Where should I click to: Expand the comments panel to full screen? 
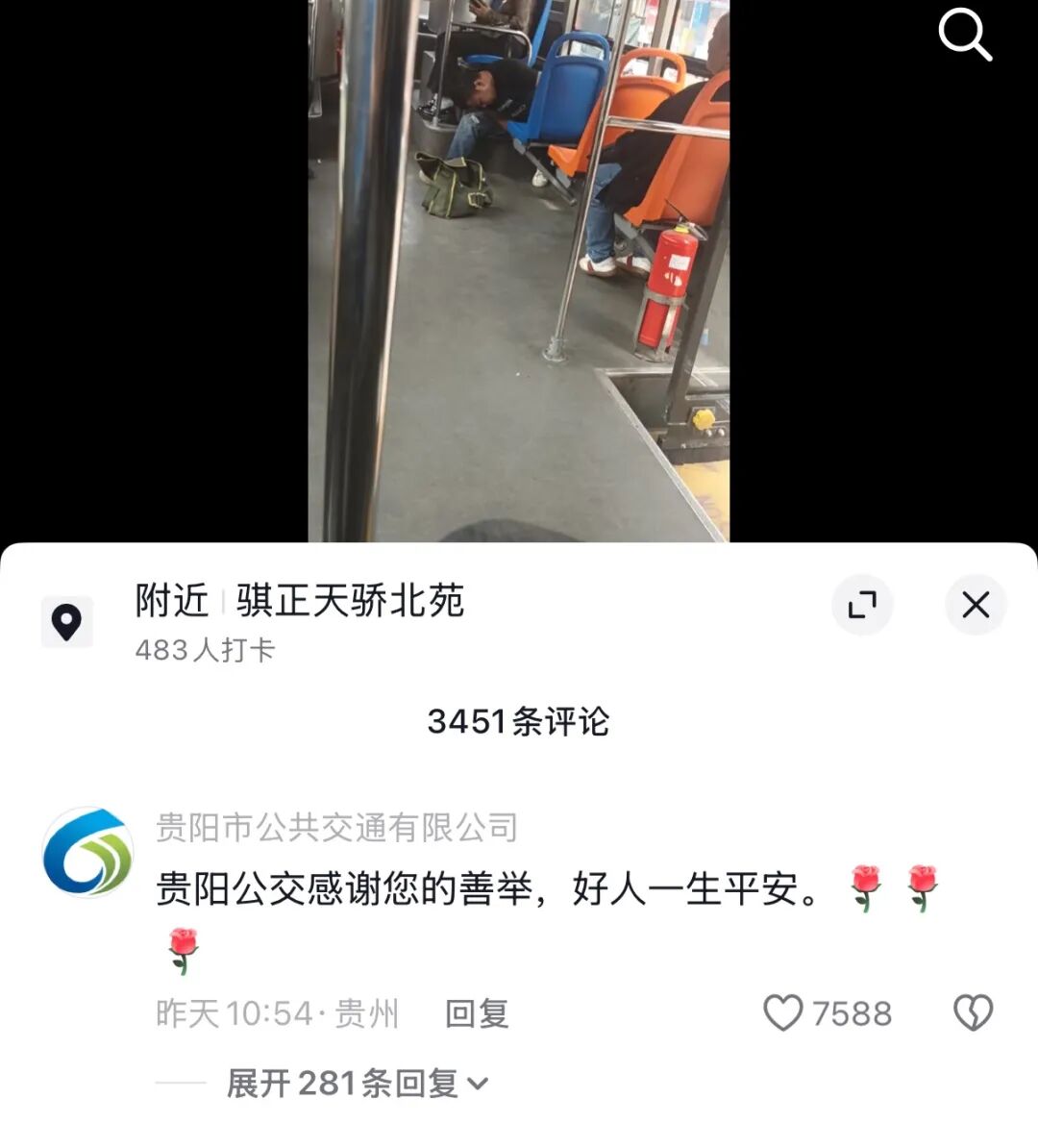862,605
